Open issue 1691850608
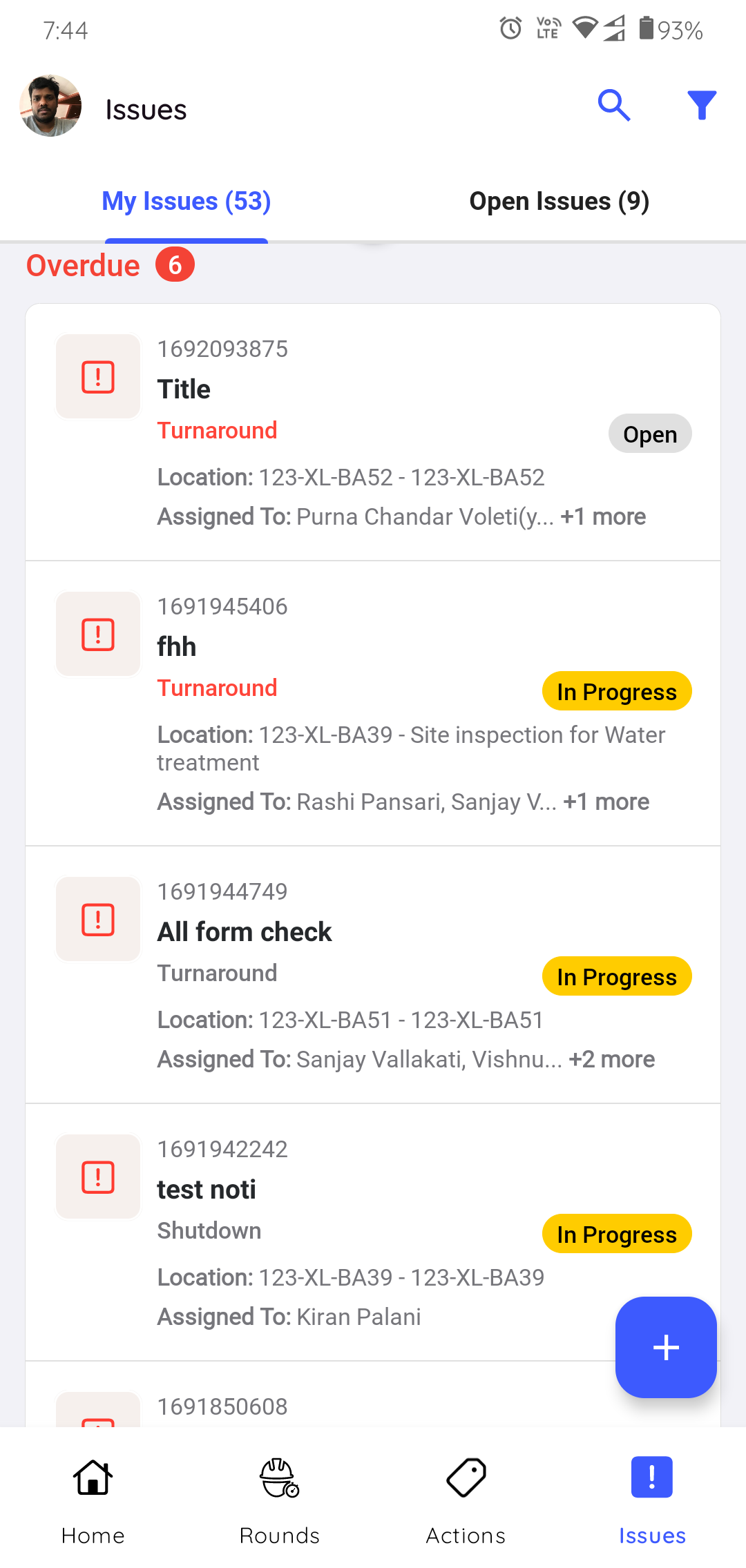The width and height of the screenshot is (746, 1568). (373, 1395)
